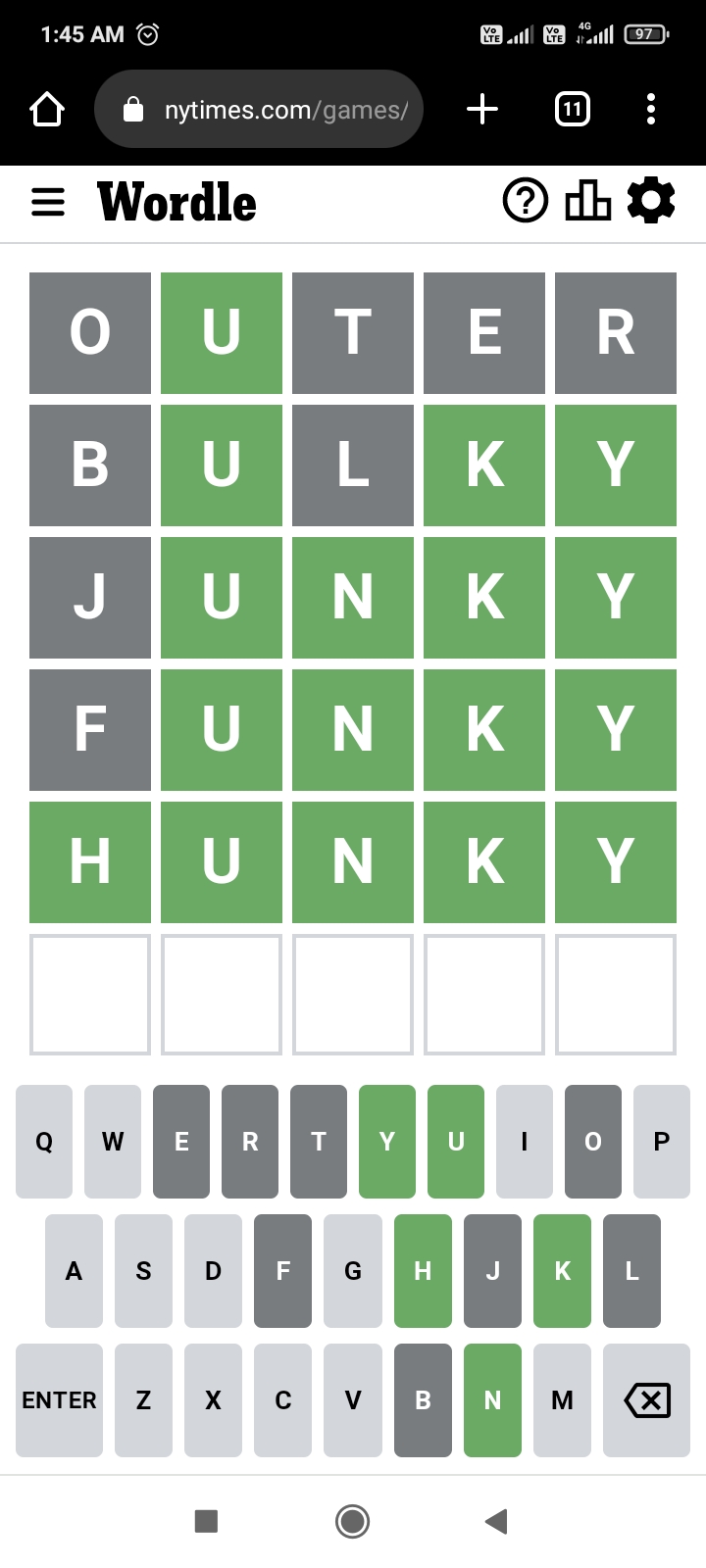706x1568 pixels.
Task: Tap the letter A key
Action: [74, 1271]
